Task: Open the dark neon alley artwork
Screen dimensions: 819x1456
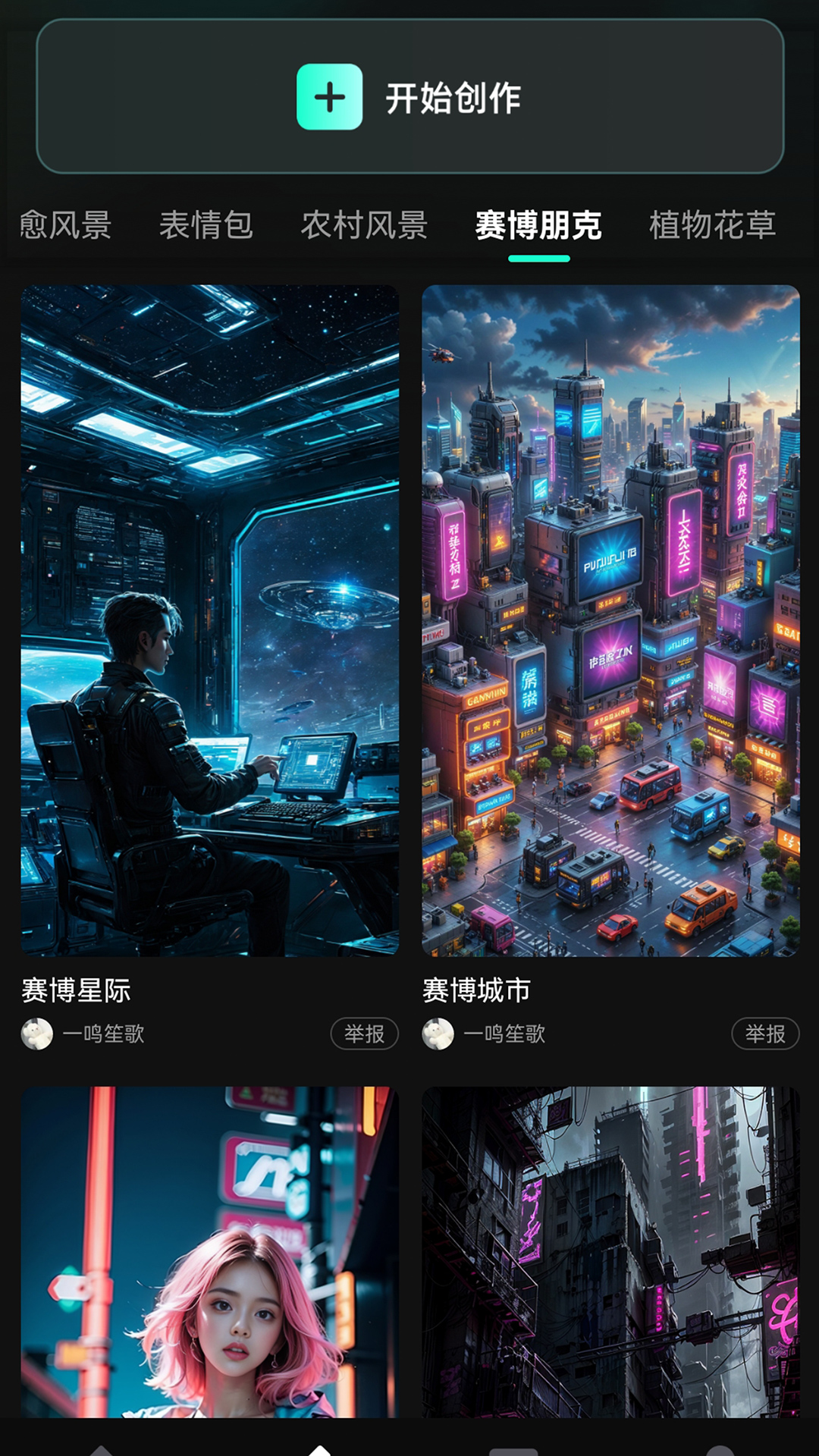Action: (x=610, y=1252)
